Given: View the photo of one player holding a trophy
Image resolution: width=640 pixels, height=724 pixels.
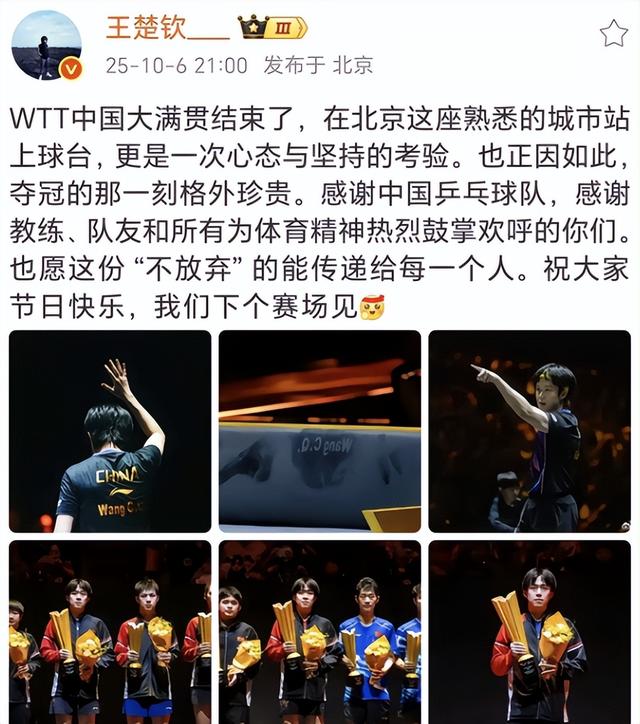Looking at the screenshot, I should click(x=529, y=632).
